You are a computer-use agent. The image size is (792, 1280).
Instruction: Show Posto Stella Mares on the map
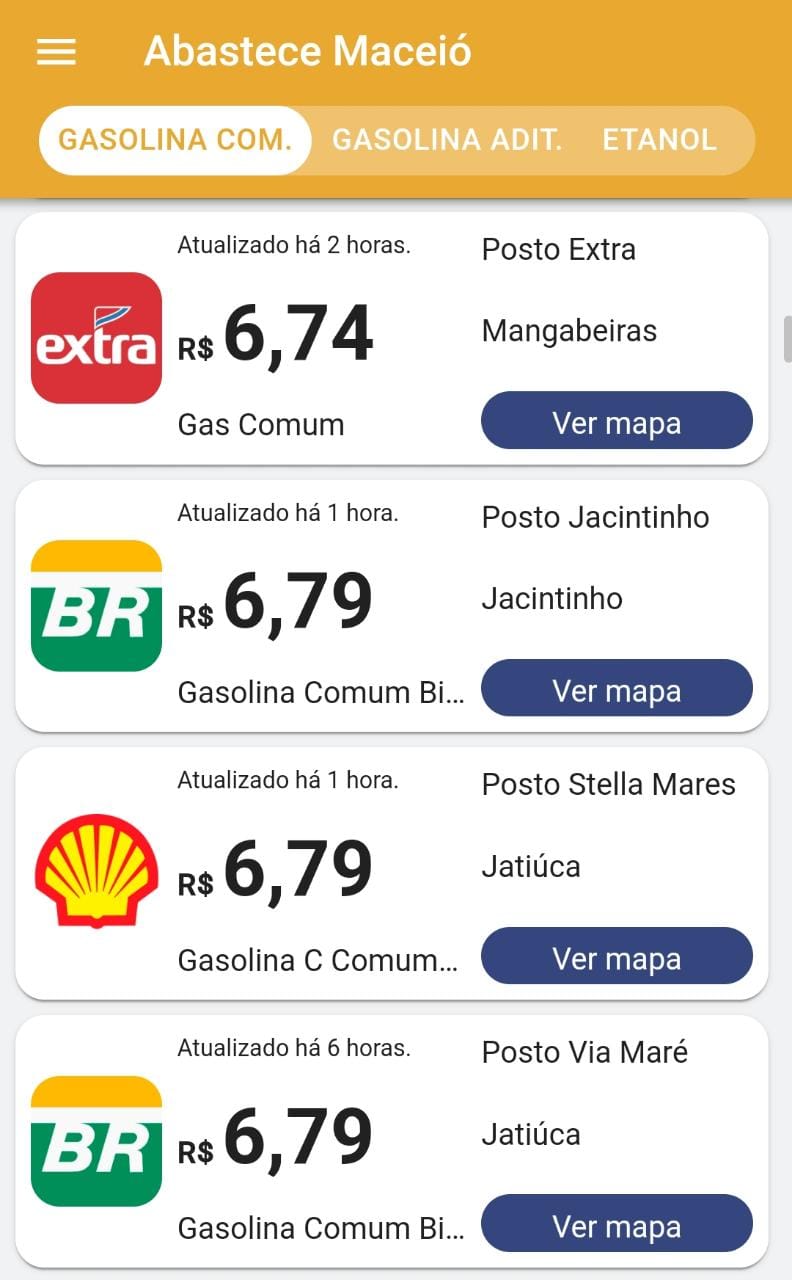point(616,957)
